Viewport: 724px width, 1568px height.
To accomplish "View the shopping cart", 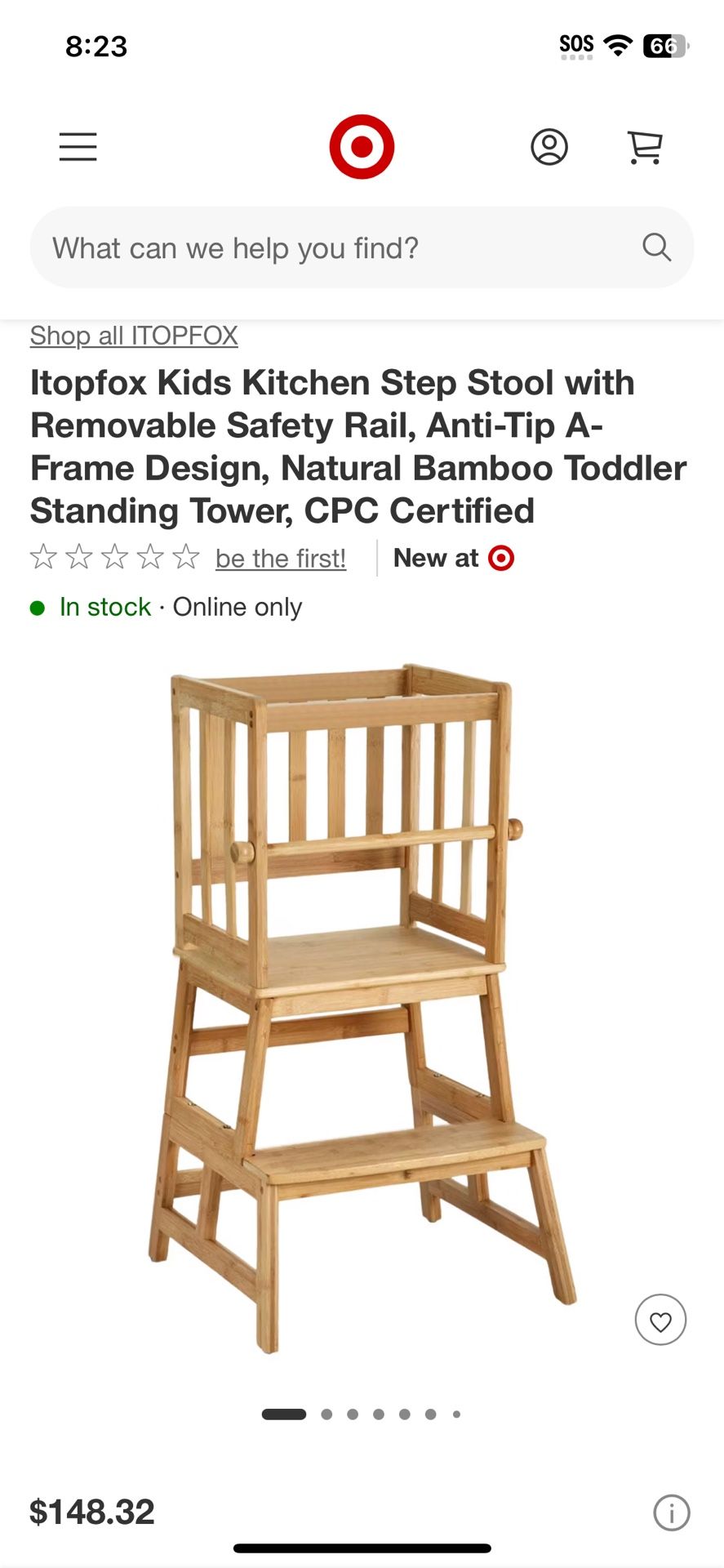I will tap(645, 147).
